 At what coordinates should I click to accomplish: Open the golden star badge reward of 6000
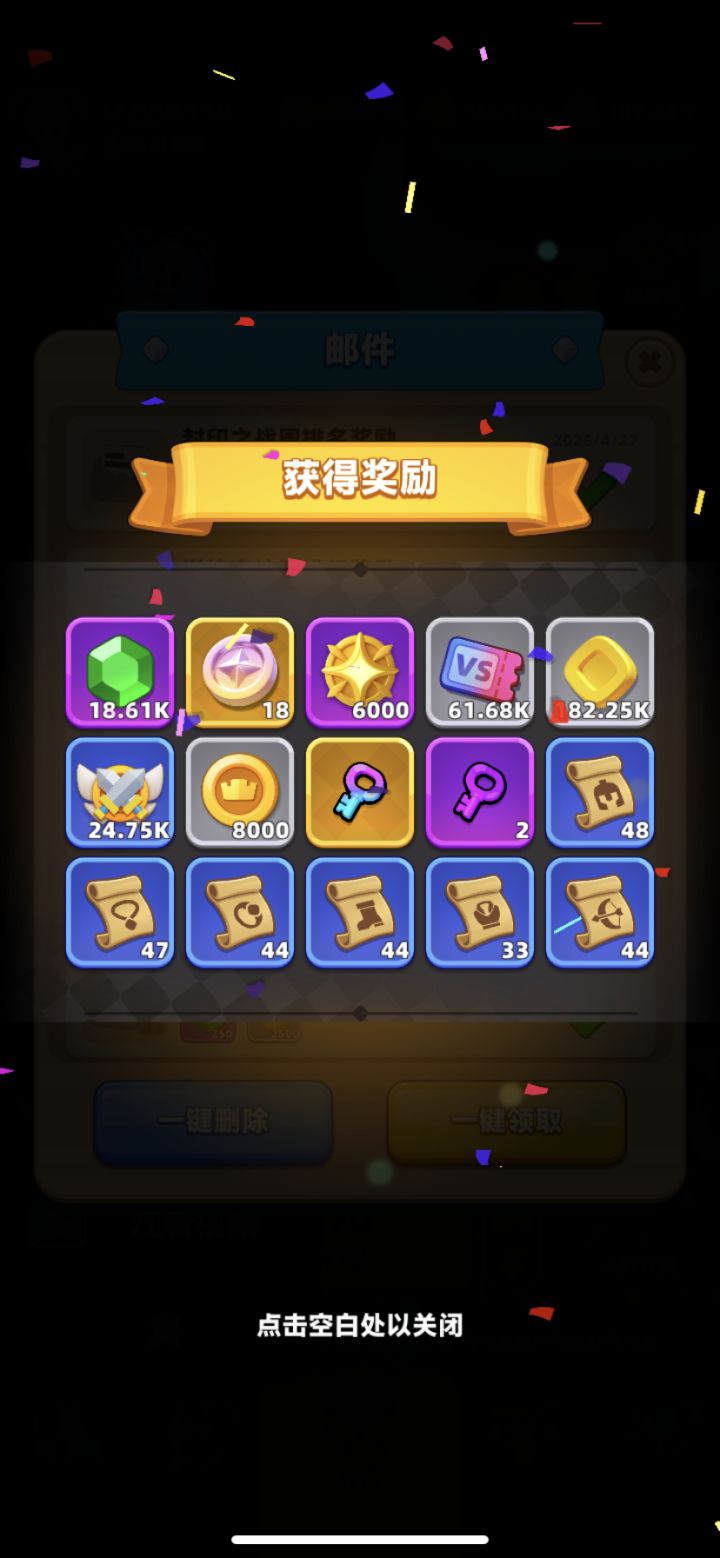coord(360,672)
